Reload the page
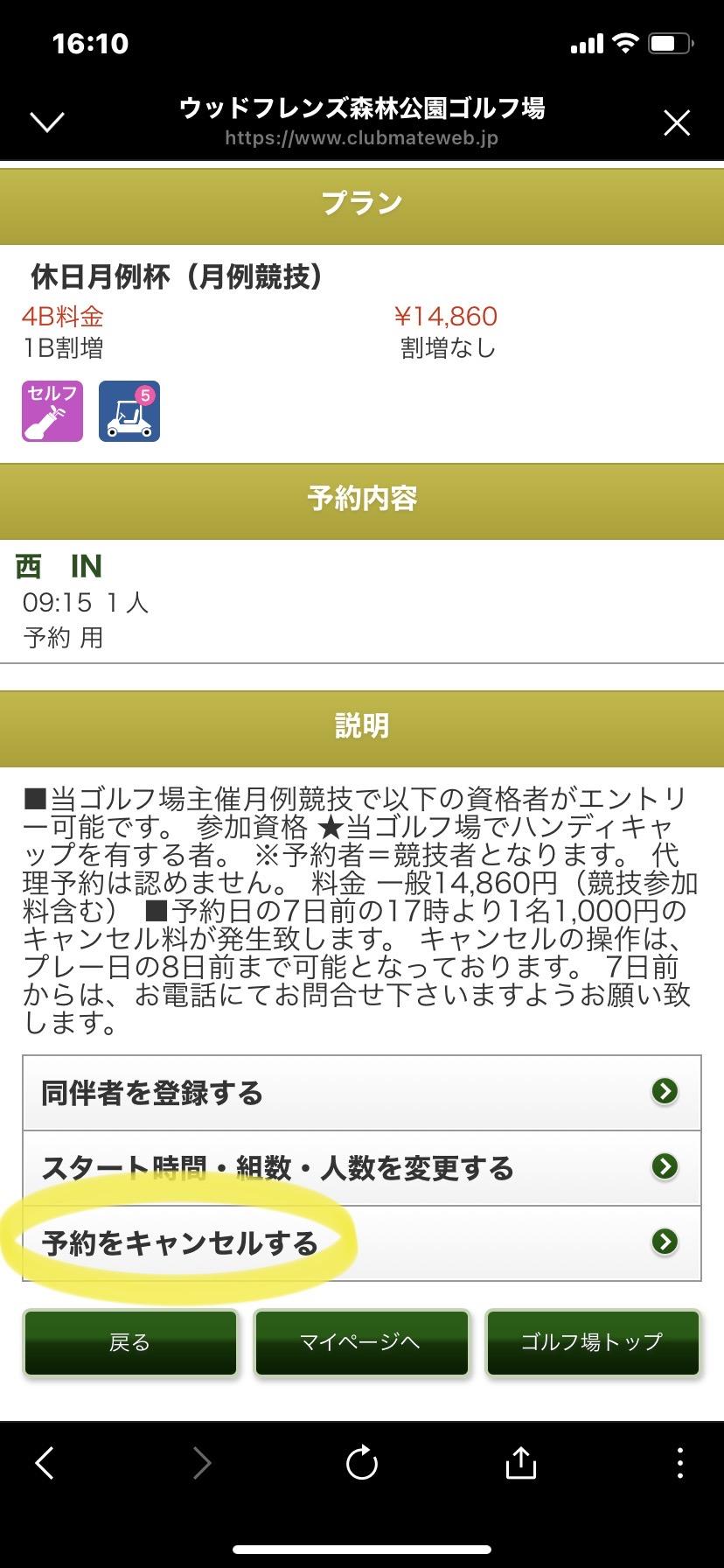The image size is (724, 1568). coord(361,1462)
